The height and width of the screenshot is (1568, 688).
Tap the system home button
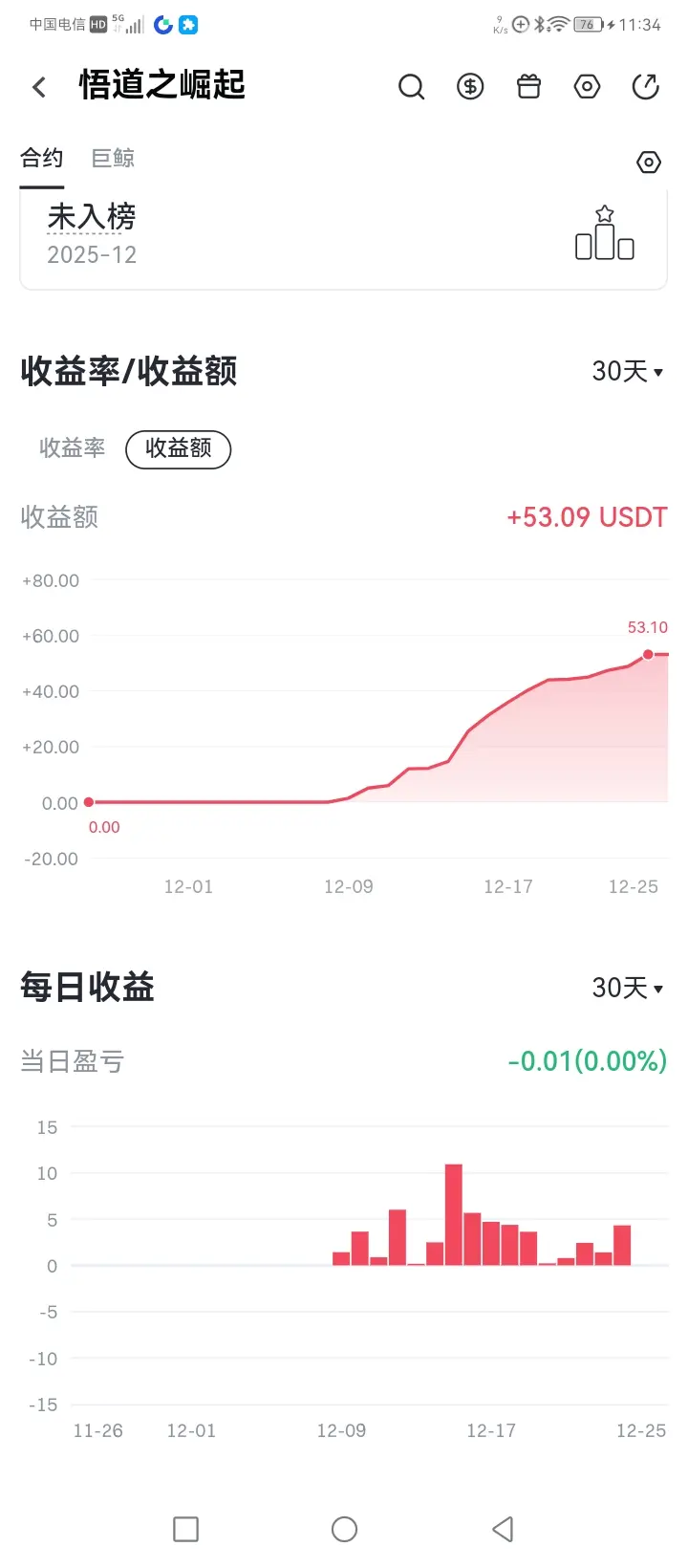[344, 1529]
